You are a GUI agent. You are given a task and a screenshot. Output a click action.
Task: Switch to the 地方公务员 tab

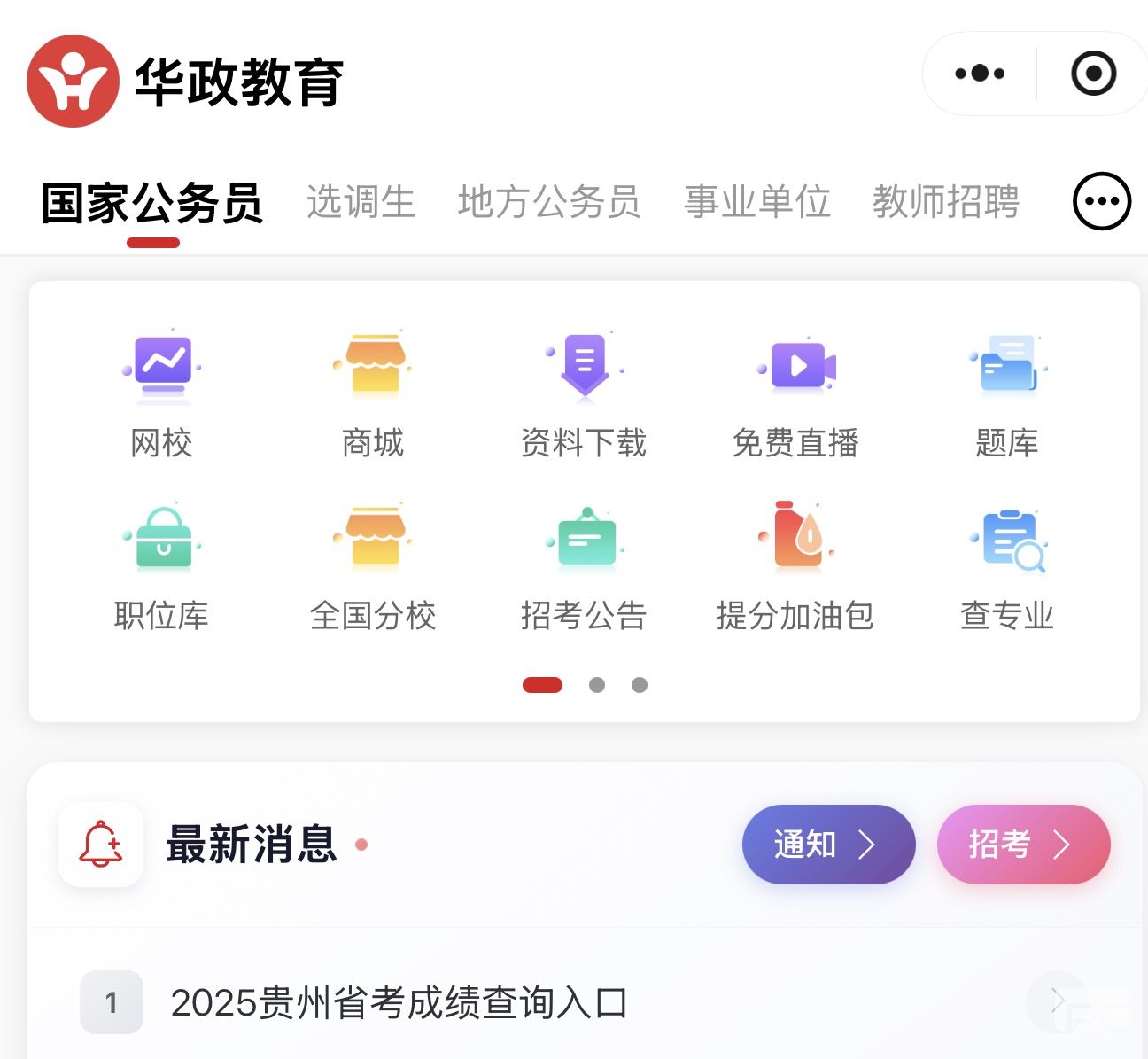[549, 202]
